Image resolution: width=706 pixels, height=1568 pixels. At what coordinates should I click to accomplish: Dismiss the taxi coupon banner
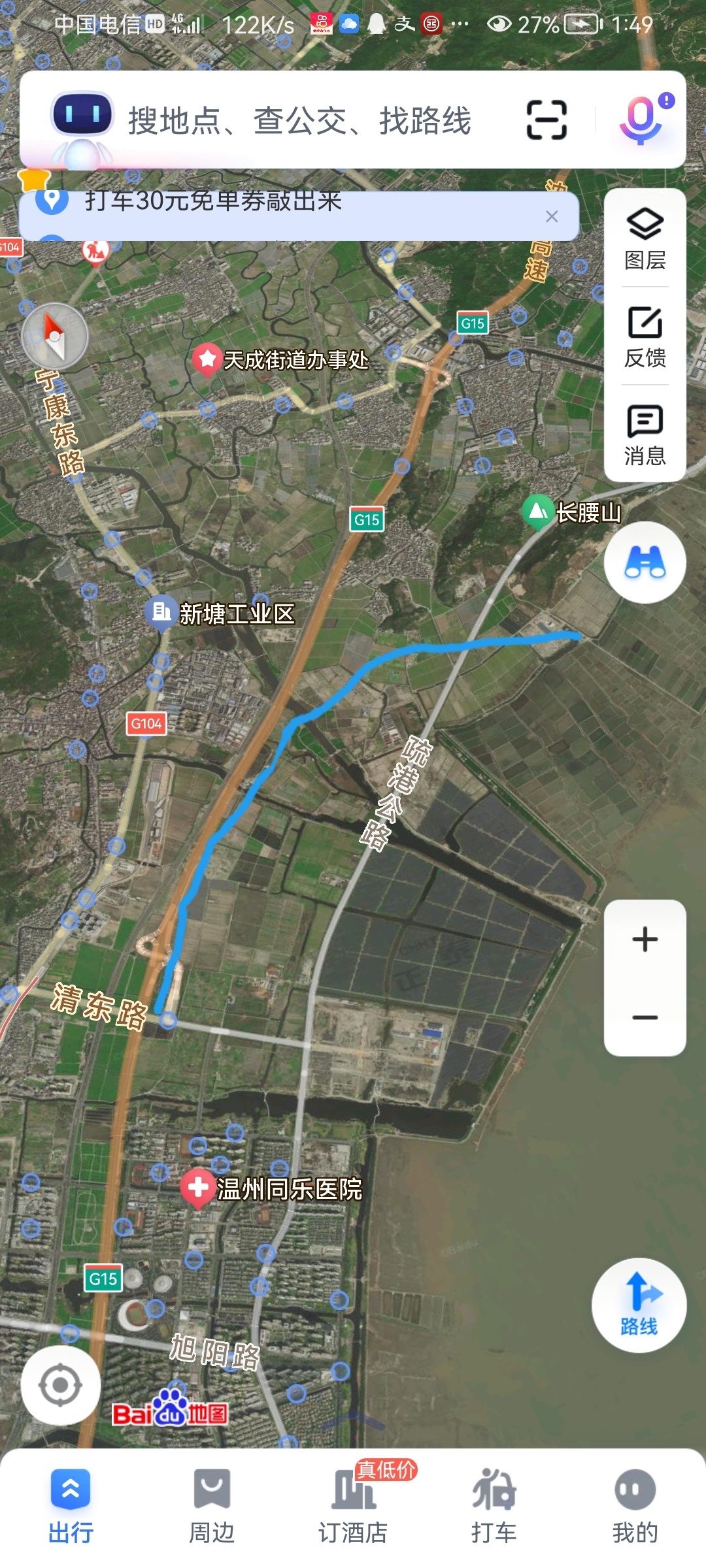[x=552, y=216]
